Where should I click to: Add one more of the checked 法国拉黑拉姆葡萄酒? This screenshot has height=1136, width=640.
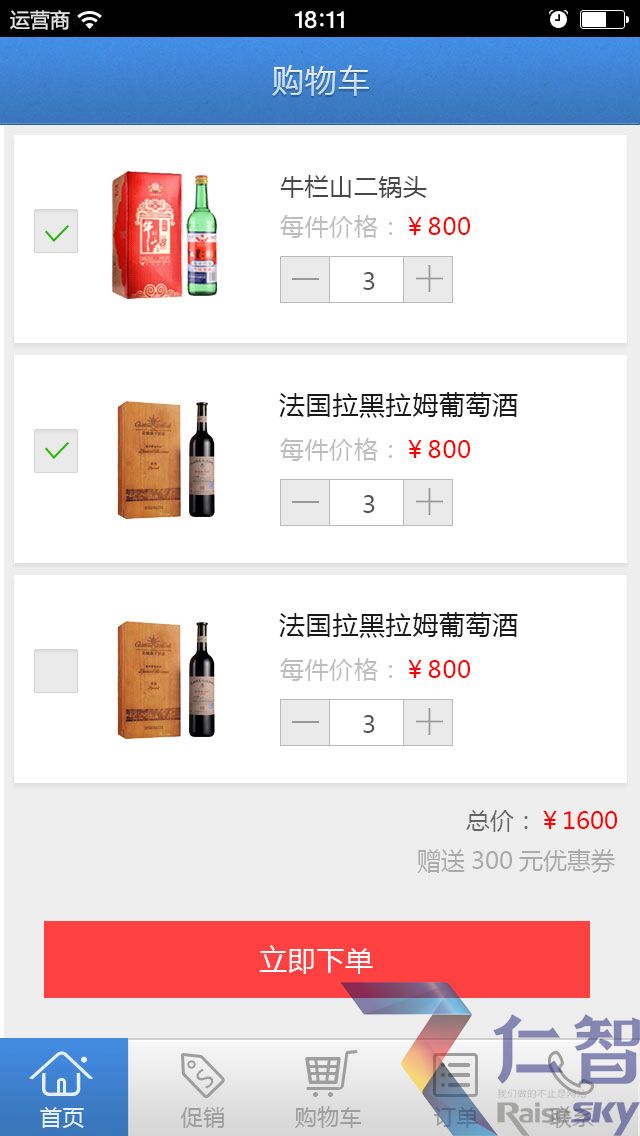click(x=428, y=502)
